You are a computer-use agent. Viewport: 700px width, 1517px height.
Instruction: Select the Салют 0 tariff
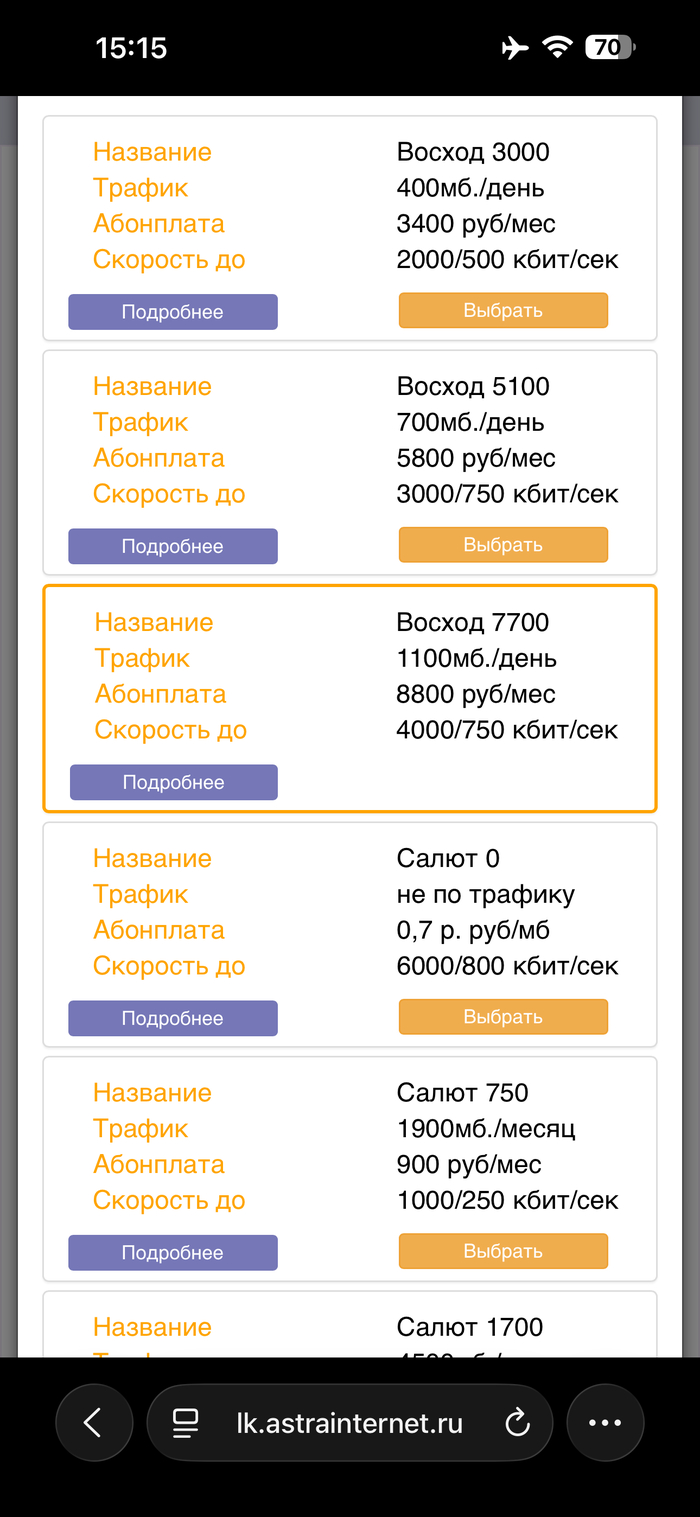[x=503, y=1017]
